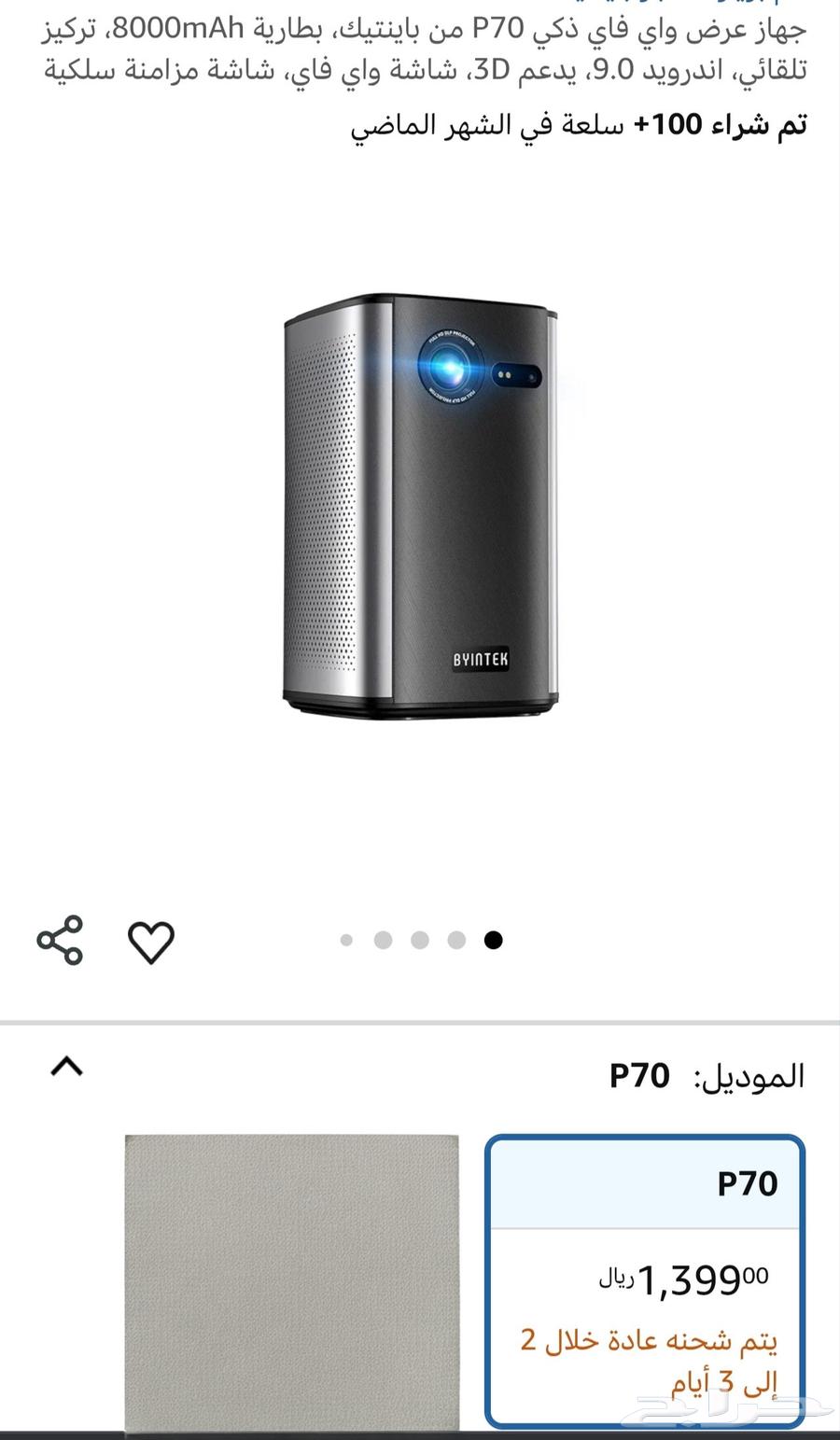Select the second carousel dot indicator

point(382,941)
